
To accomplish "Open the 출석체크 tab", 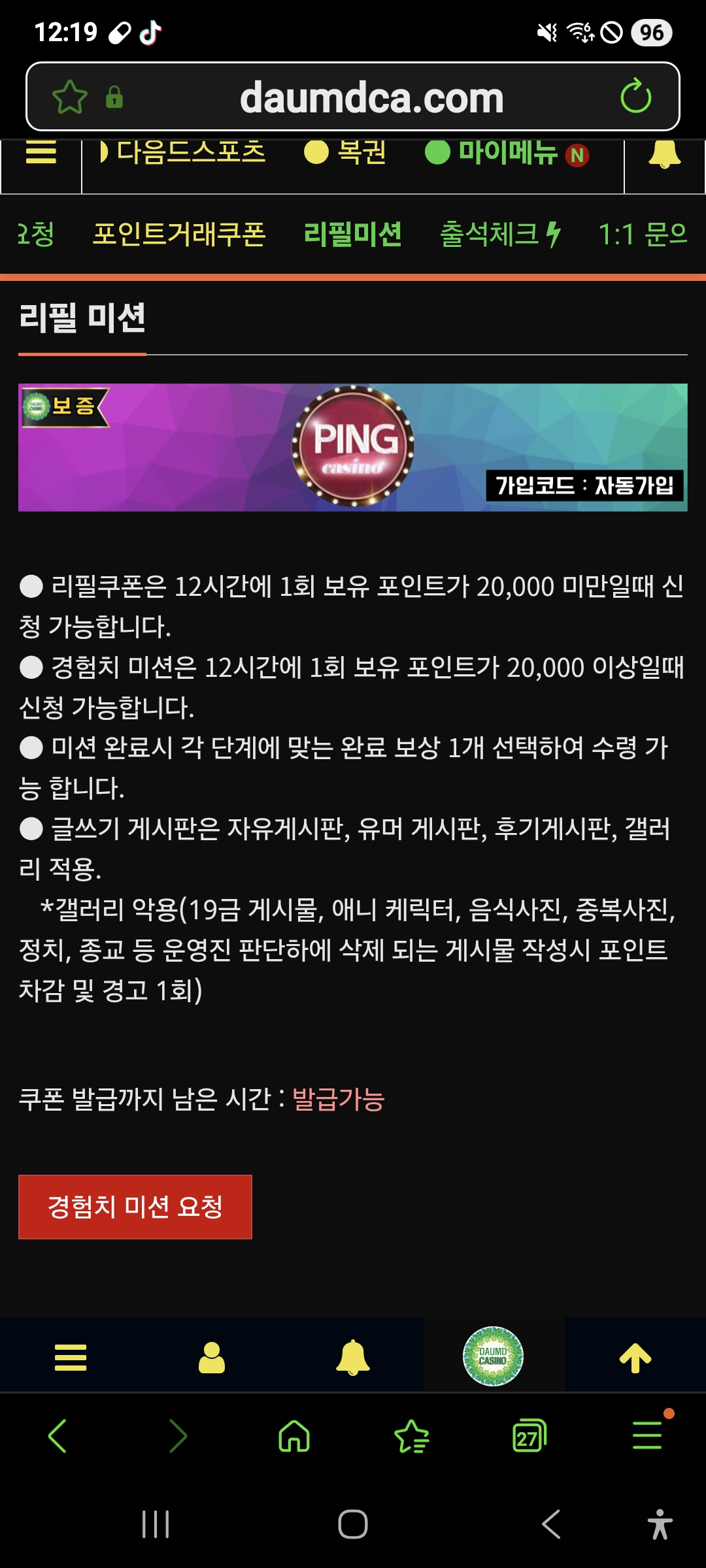I will (x=500, y=235).
